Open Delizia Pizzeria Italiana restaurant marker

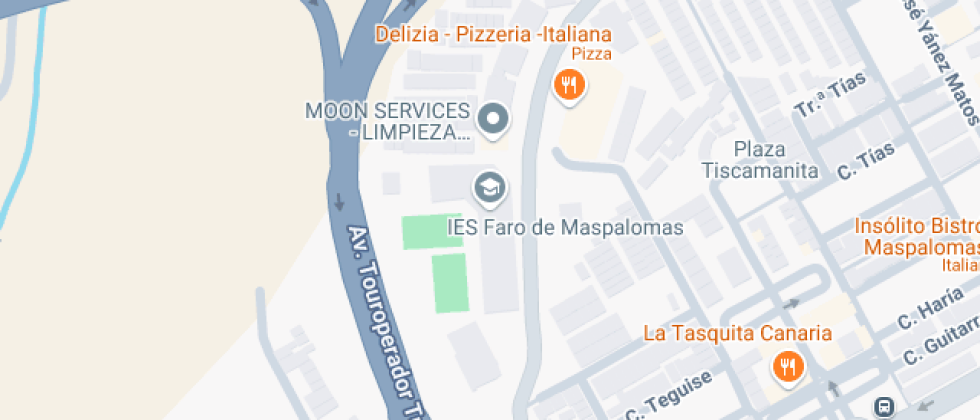coord(569,84)
